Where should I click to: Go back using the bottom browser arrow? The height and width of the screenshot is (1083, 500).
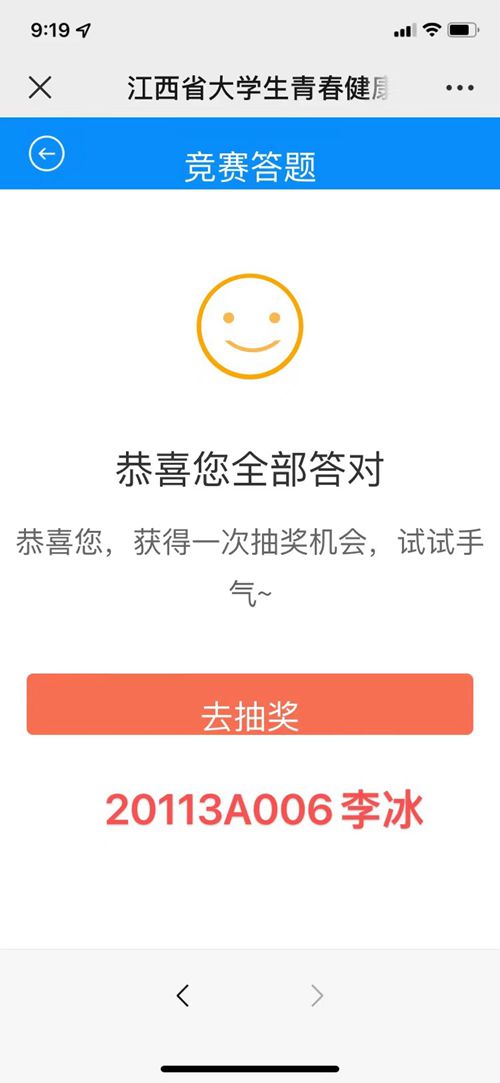pos(182,995)
